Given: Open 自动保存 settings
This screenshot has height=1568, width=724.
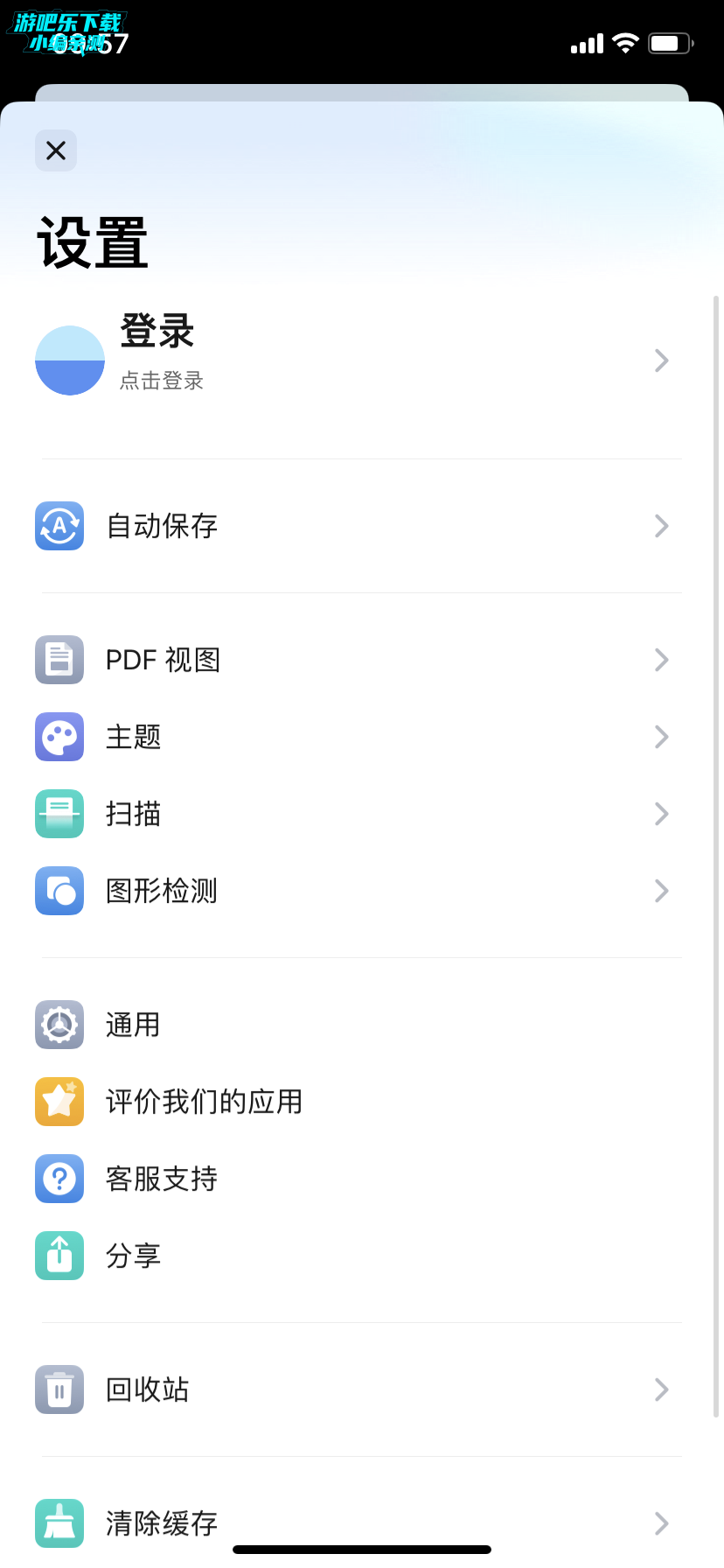Looking at the screenshot, I should coord(362,526).
